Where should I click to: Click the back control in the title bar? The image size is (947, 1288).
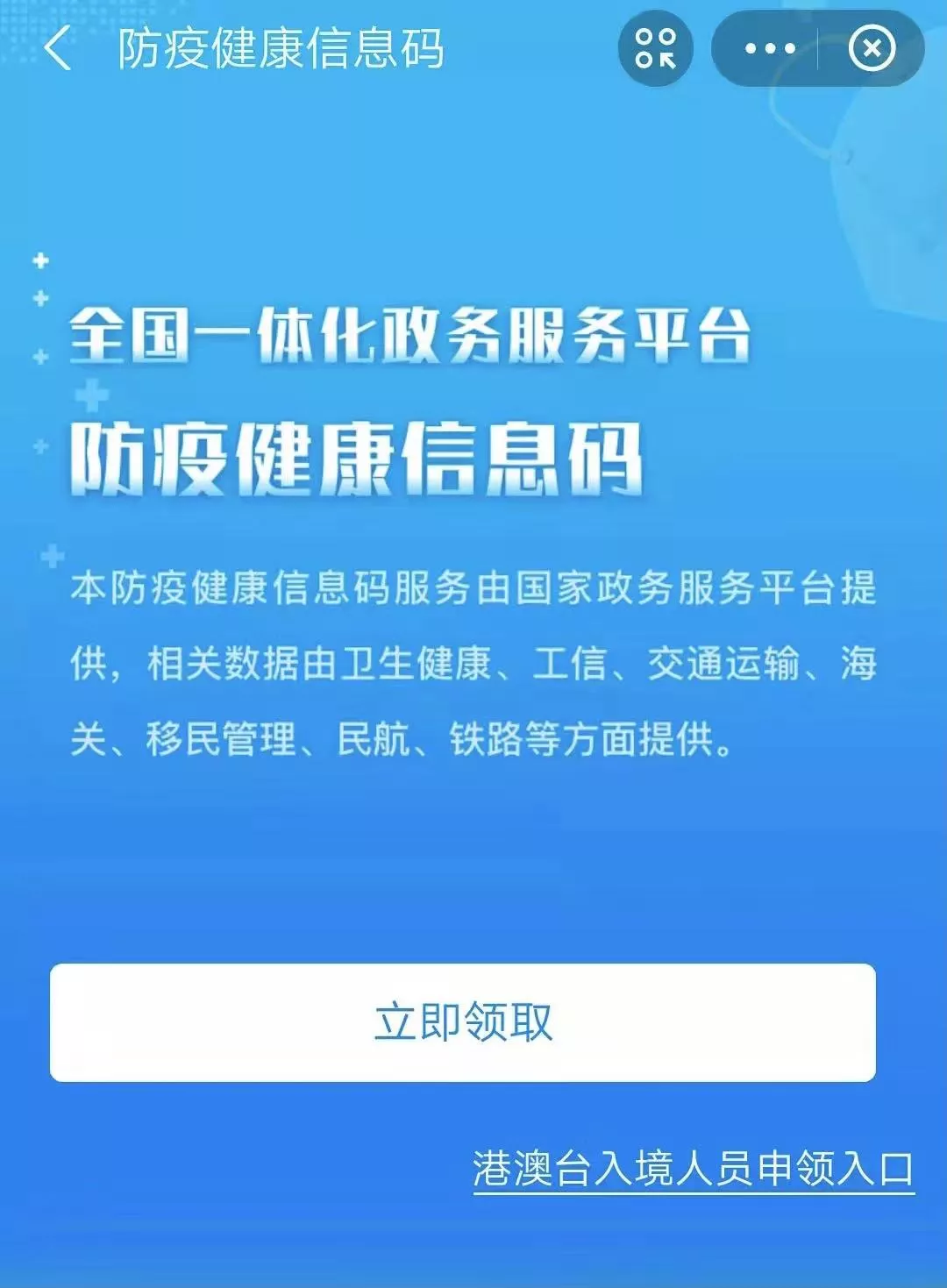[58, 51]
